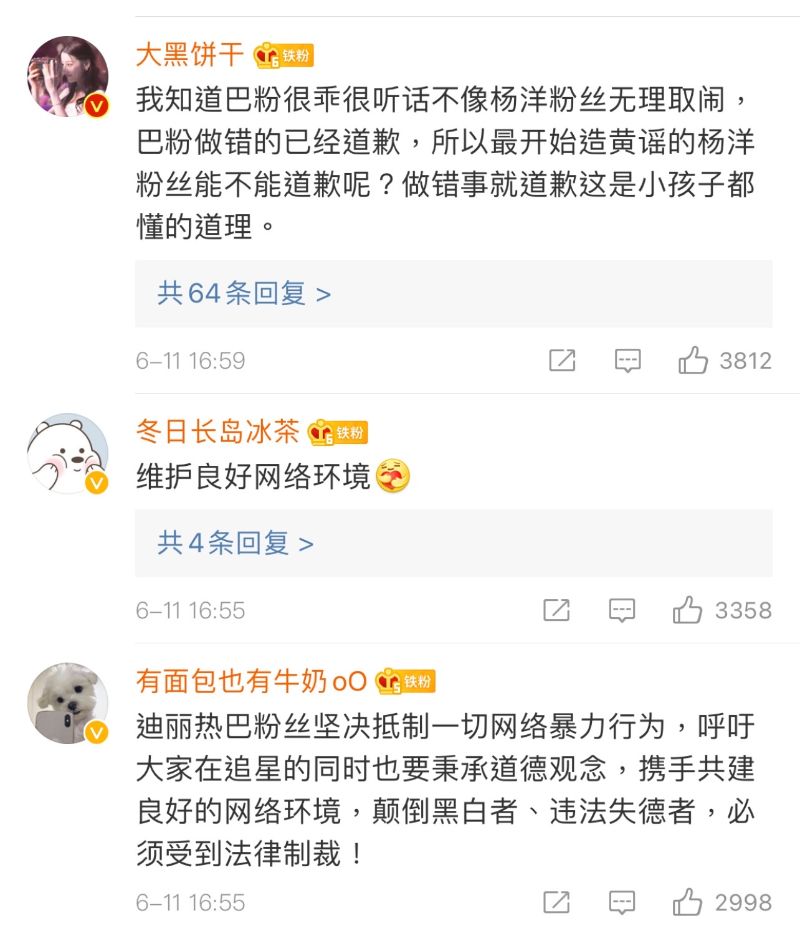Tap the username 大黑饼干
Image resolution: width=800 pixels, height=931 pixels.
[x=190, y=55]
